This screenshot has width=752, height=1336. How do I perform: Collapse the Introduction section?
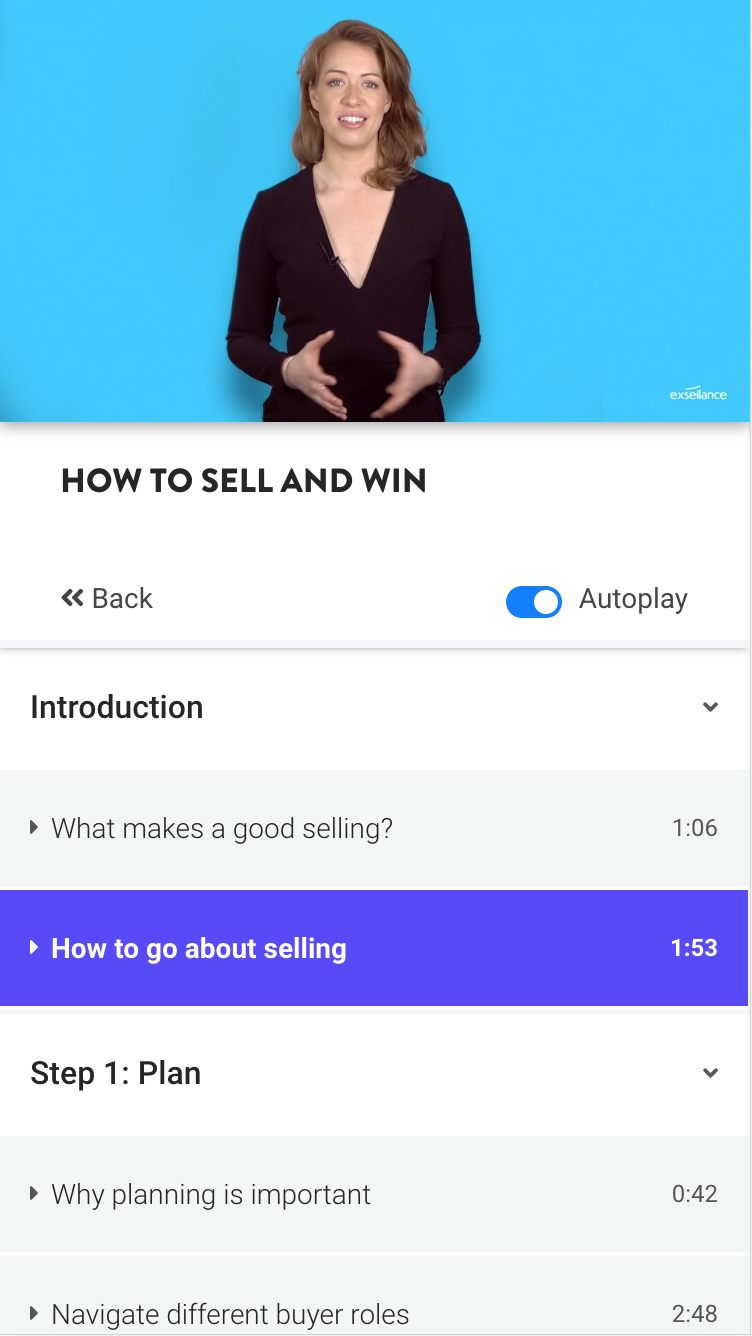[710, 707]
